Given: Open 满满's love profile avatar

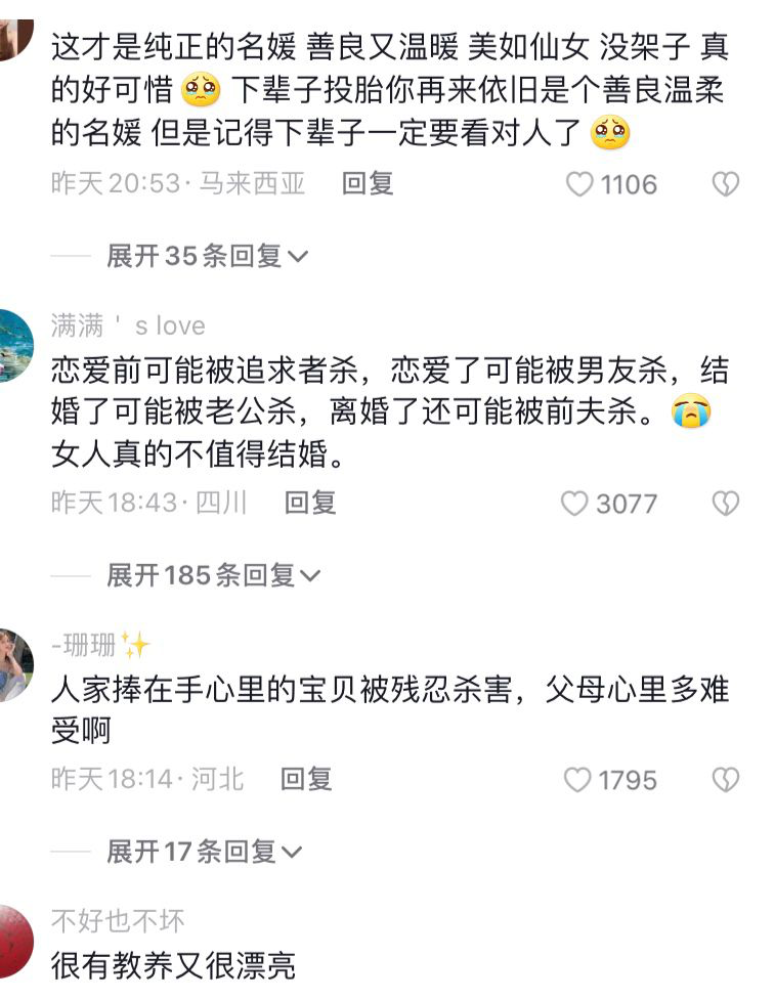Looking at the screenshot, I should pyautogui.click(x=14, y=346).
